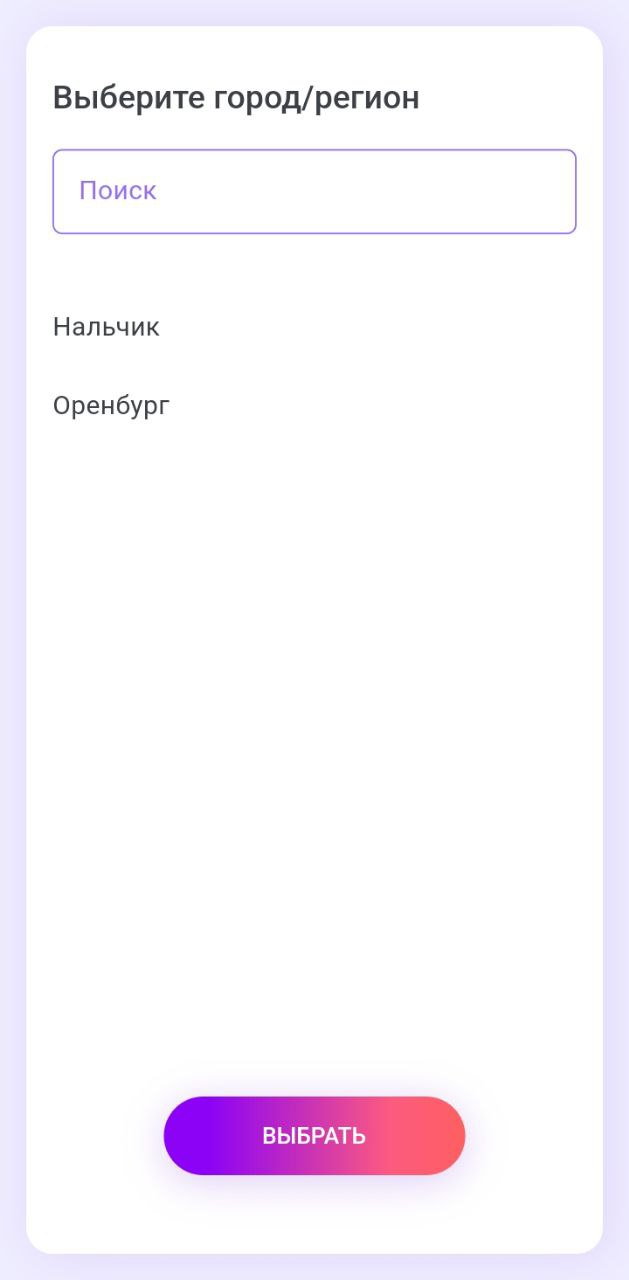Select the city Нальчик
The height and width of the screenshot is (1280, 629).
coord(106,327)
